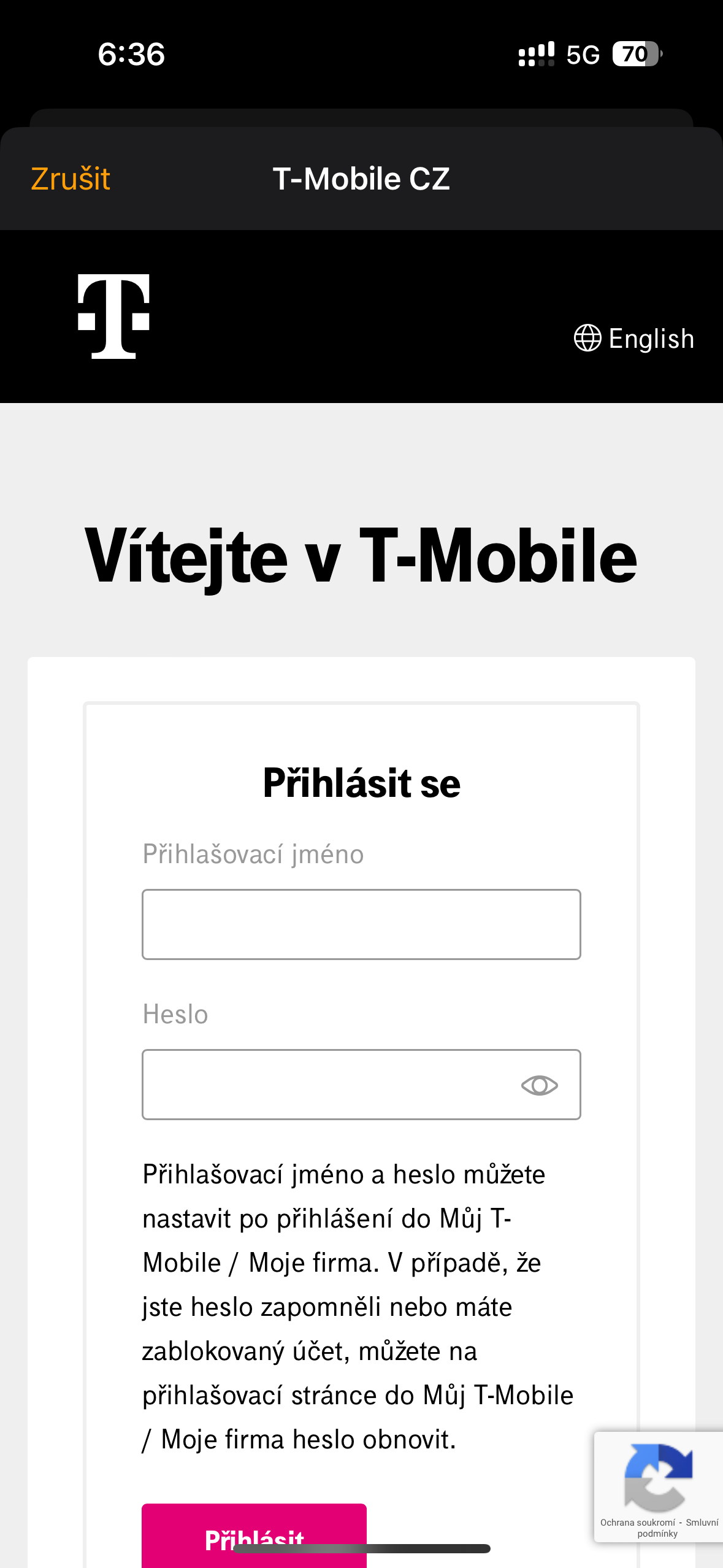This screenshot has height=1568, width=723.
Task: Open Ochrana soukromí privacy link
Action: (x=637, y=1523)
